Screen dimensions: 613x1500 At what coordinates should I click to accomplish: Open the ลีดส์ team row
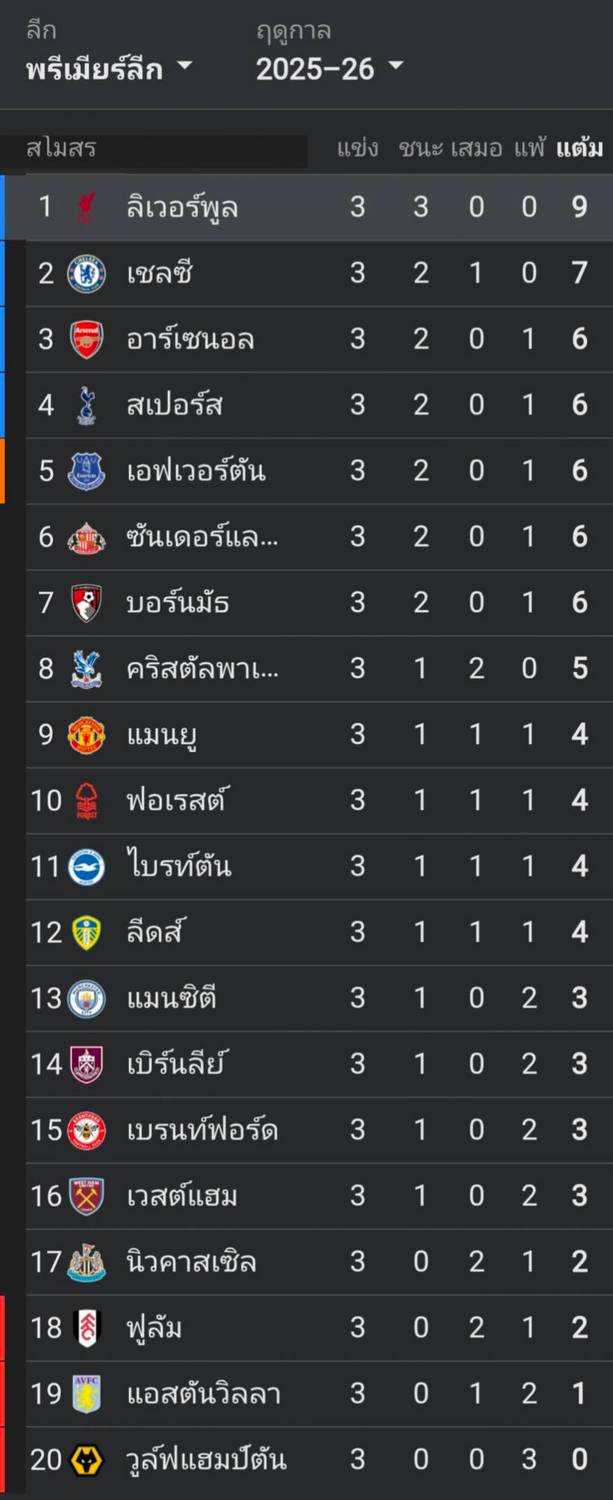point(156,932)
